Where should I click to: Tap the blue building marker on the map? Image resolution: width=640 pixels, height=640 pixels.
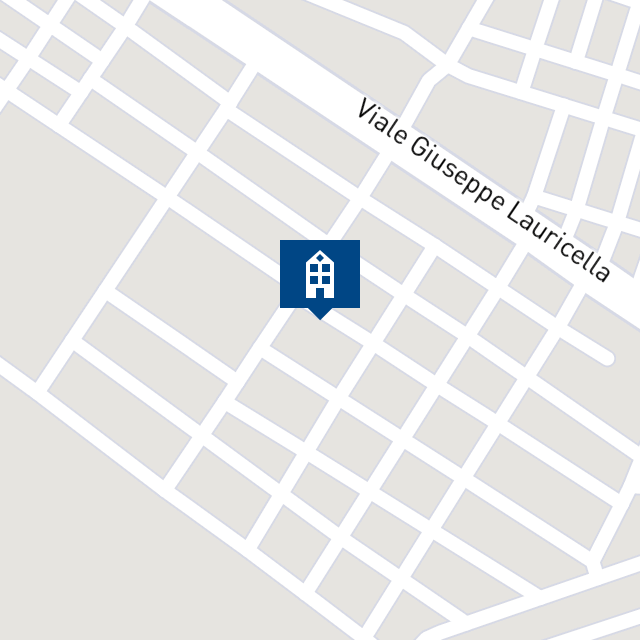point(319,275)
